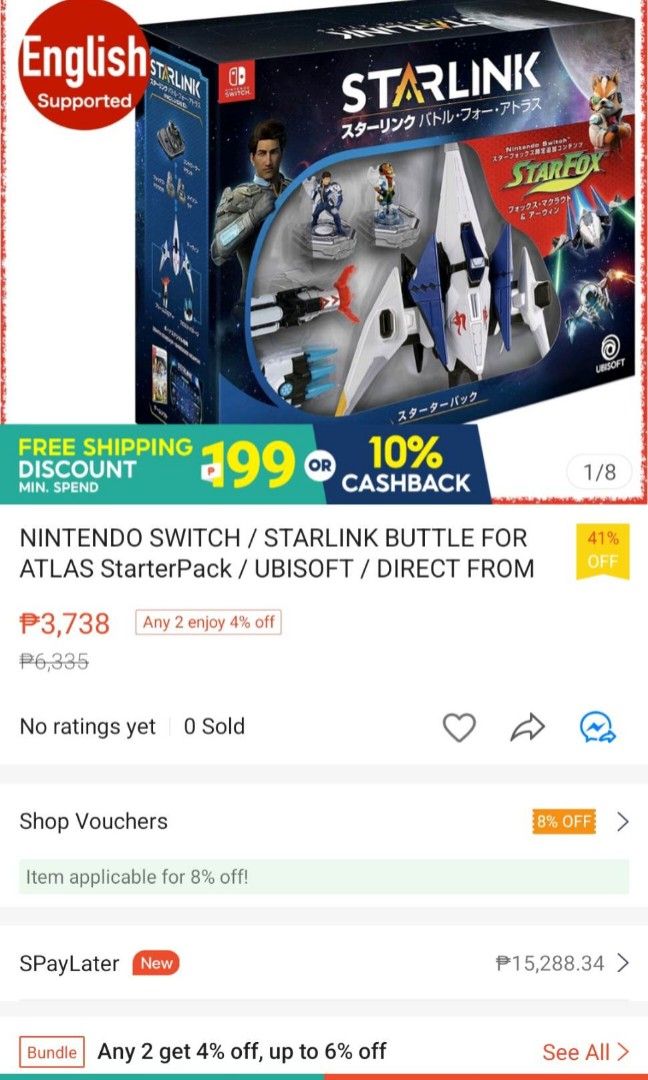Share this Starlink product listing
Screen dimensions: 648x1080
[x=527, y=728]
